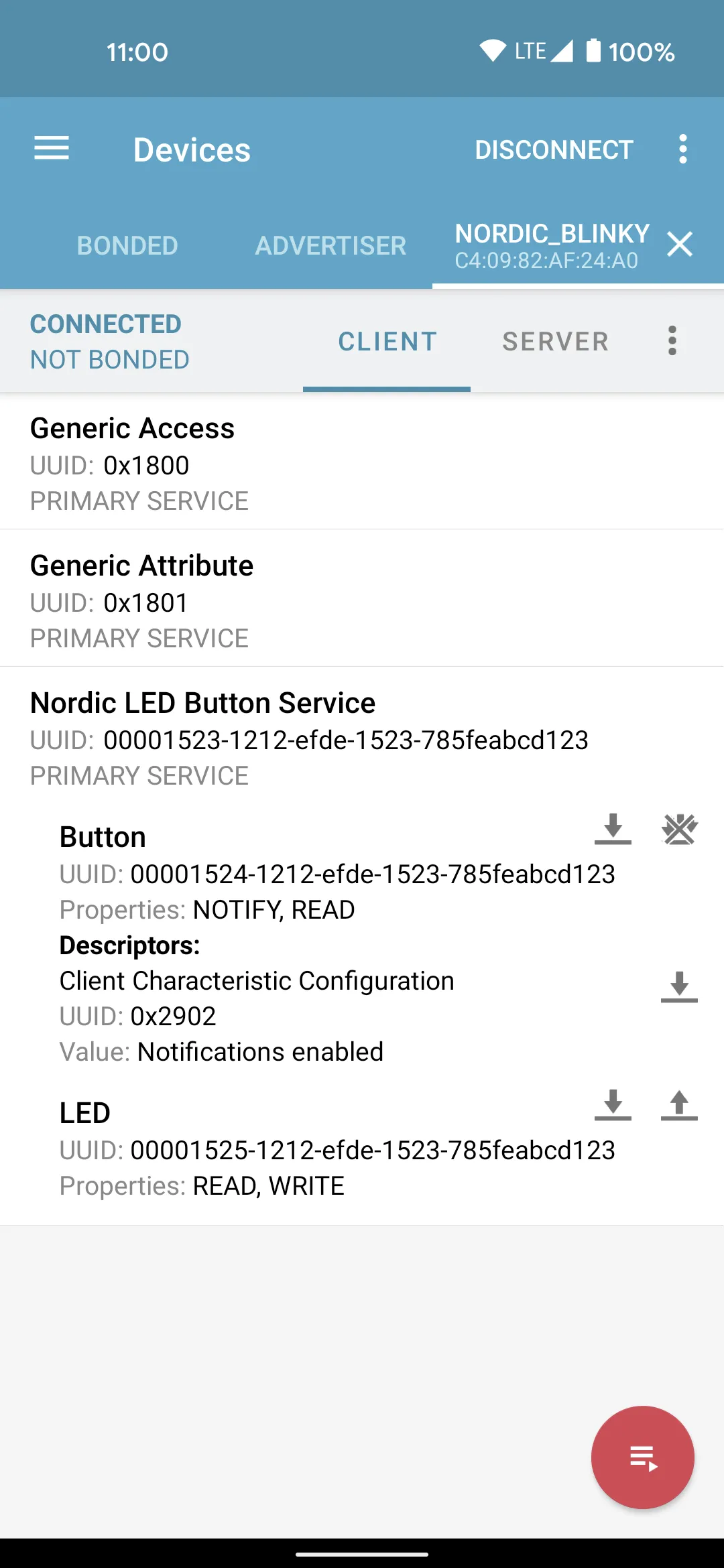Select the BONDED devices tab
The image size is (724, 1568).
(127, 245)
